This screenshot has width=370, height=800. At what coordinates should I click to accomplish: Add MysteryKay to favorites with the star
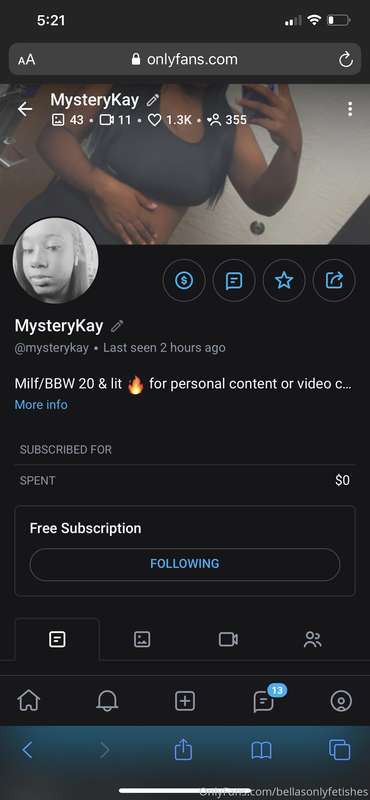pos(284,280)
